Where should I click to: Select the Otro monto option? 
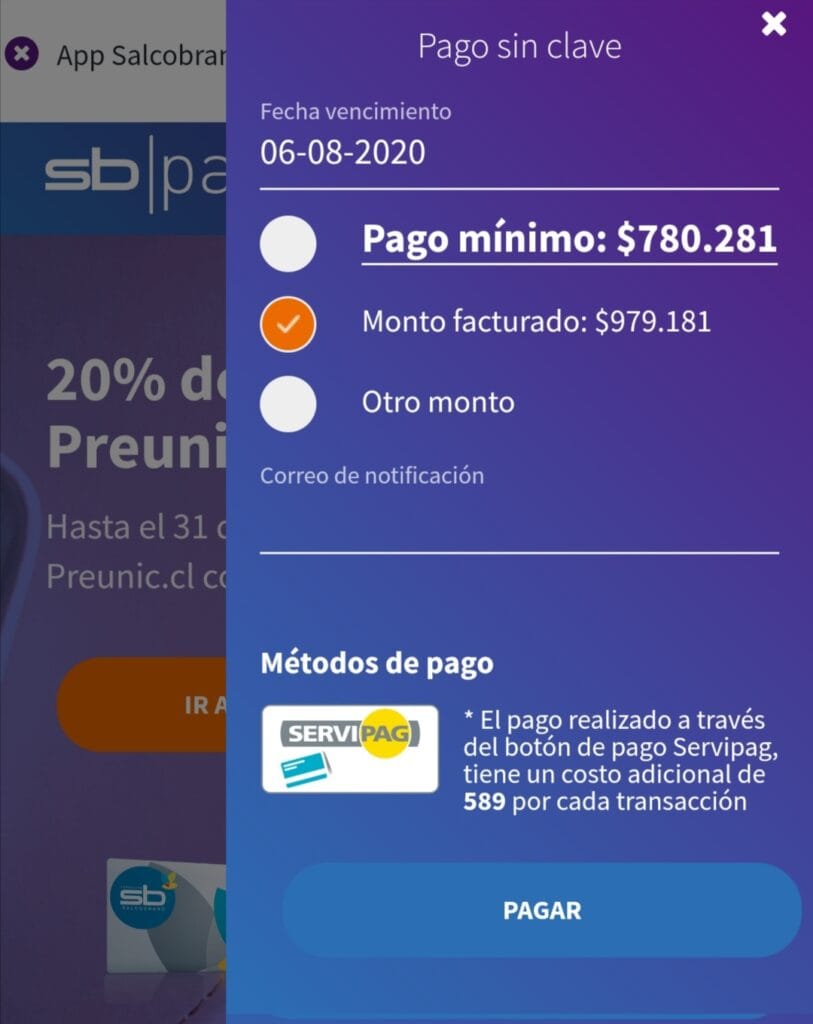288,403
